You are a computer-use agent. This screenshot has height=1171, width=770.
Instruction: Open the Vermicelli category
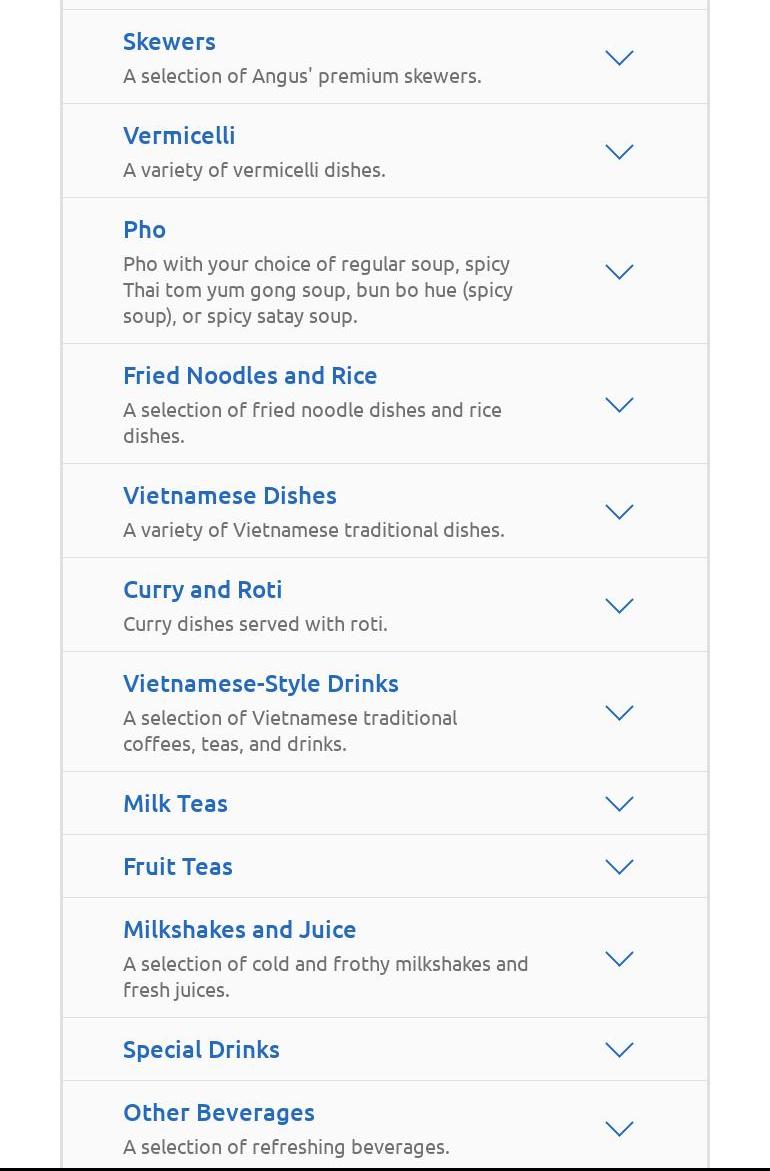619,152
